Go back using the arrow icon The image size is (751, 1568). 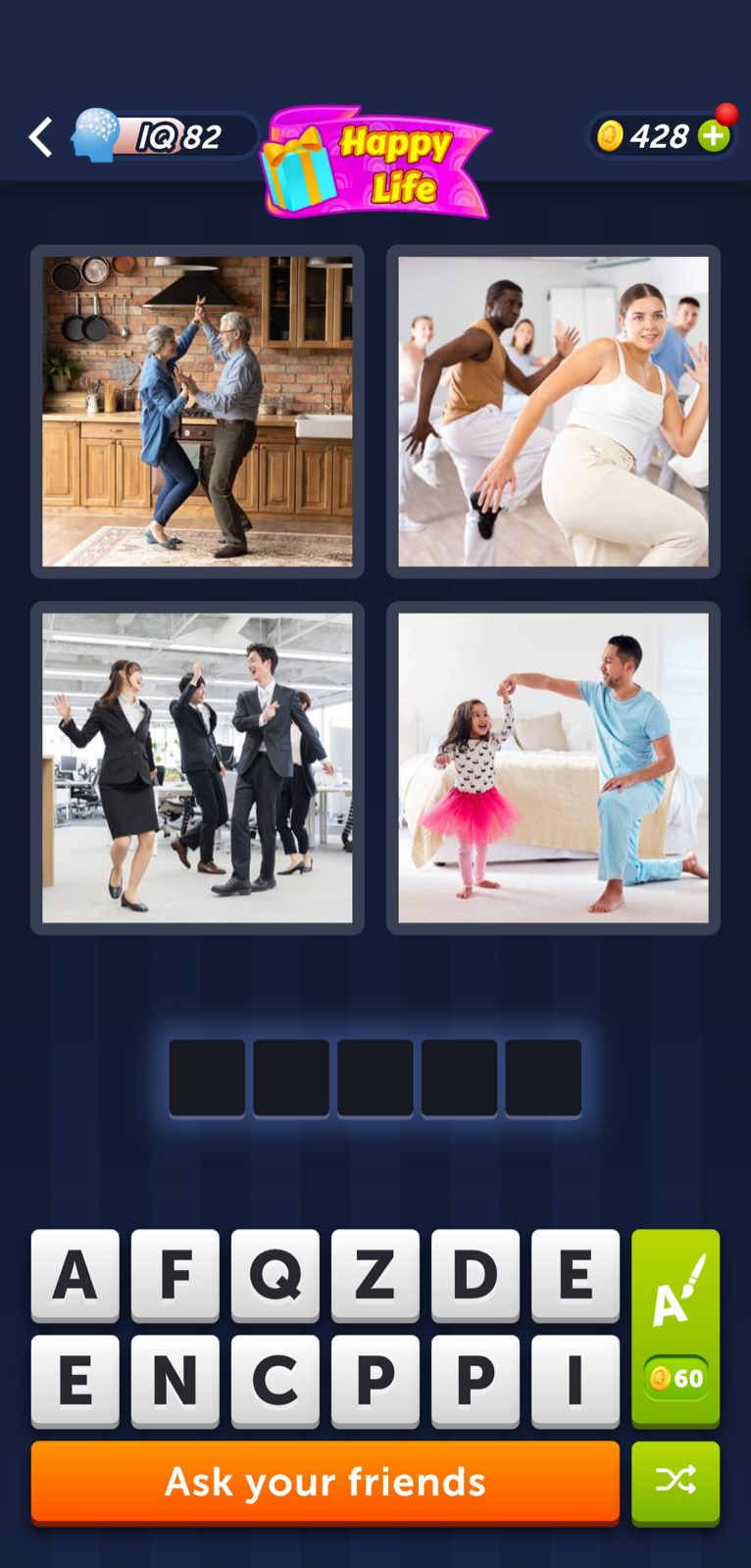point(40,137)
